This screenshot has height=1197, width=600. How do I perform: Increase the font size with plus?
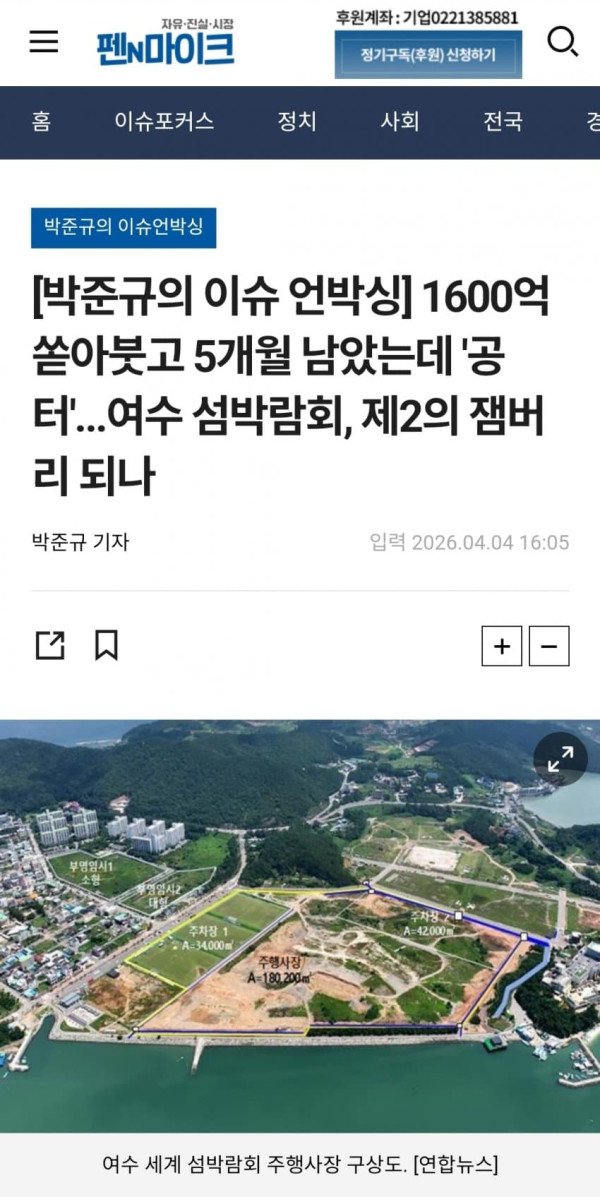[502, 647]
